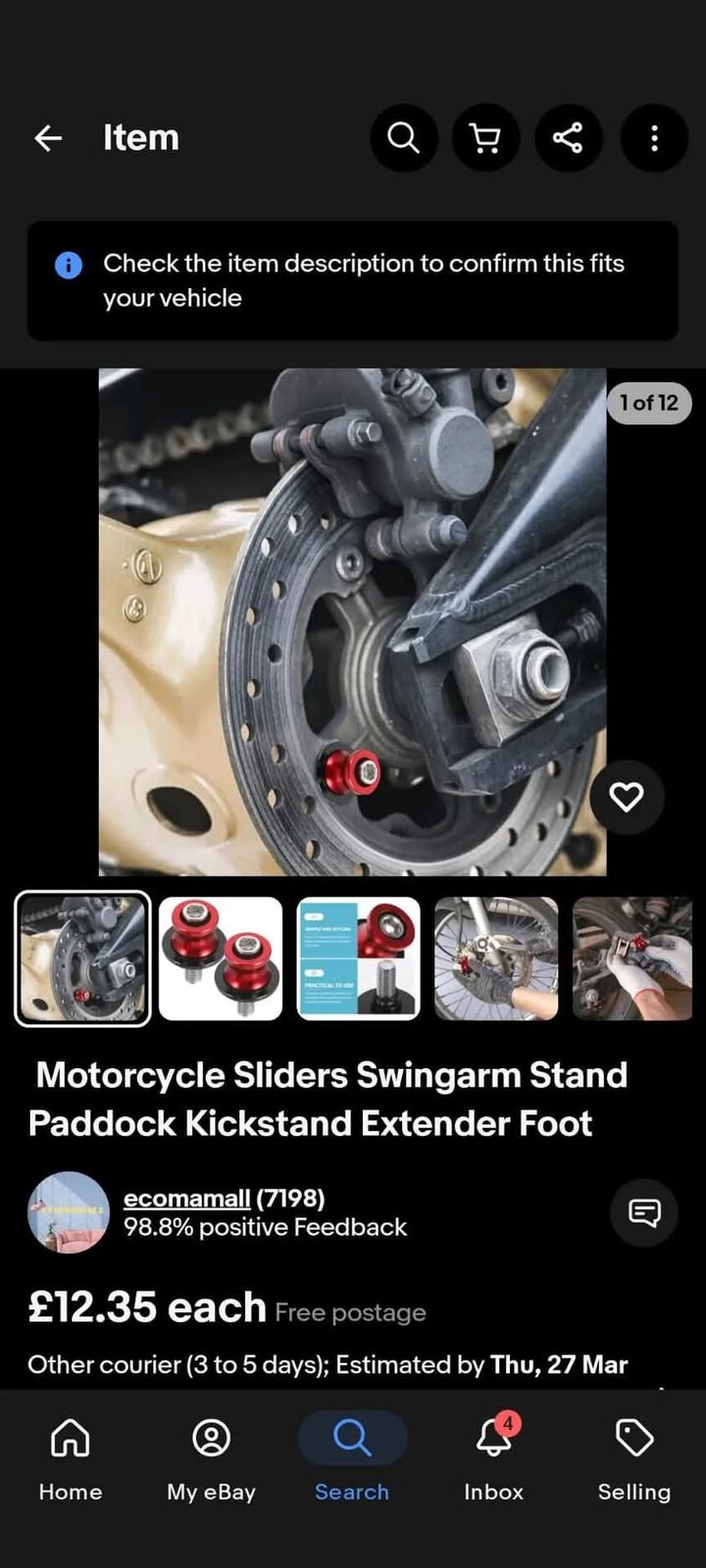The image size is (706, 1568).
Task: Select the blue infographic thumbnail
Action: point(359,958)
